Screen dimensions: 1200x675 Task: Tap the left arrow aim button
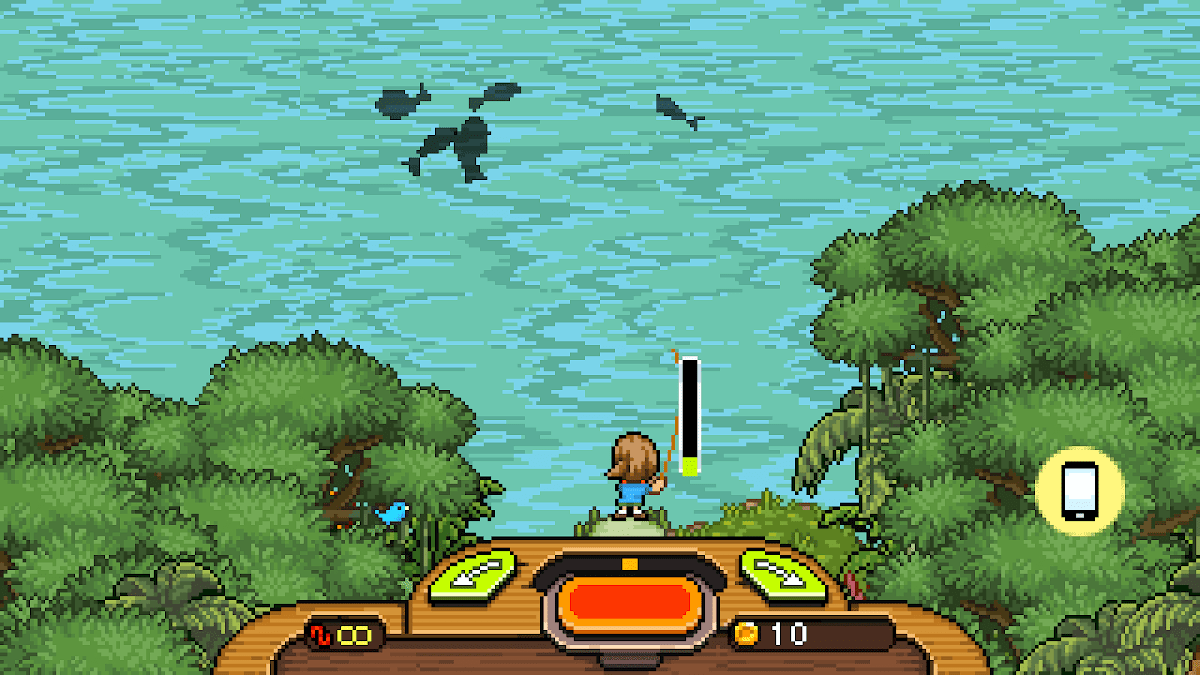click(x=472, y=577)
